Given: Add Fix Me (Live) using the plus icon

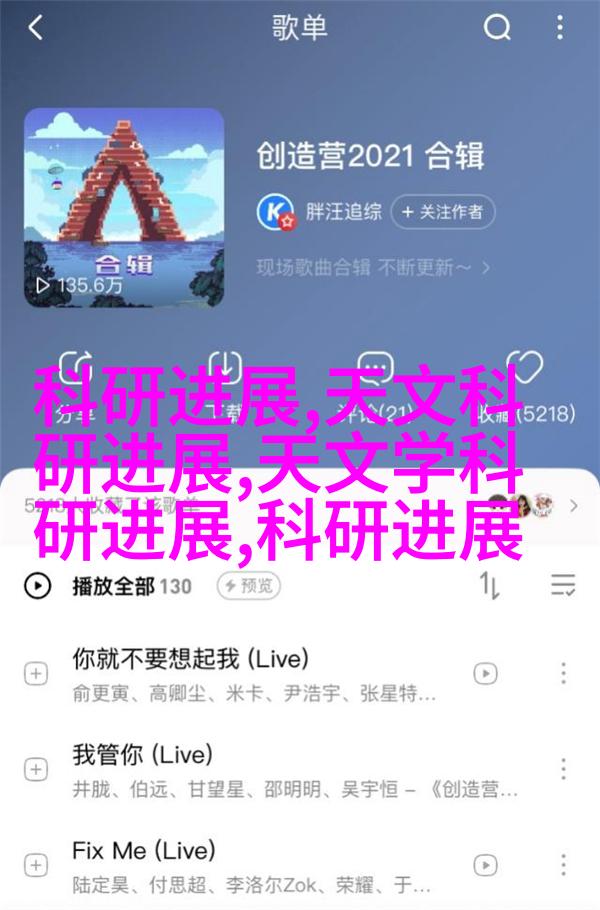Looking at the screenshot, I should pos(36,864).
